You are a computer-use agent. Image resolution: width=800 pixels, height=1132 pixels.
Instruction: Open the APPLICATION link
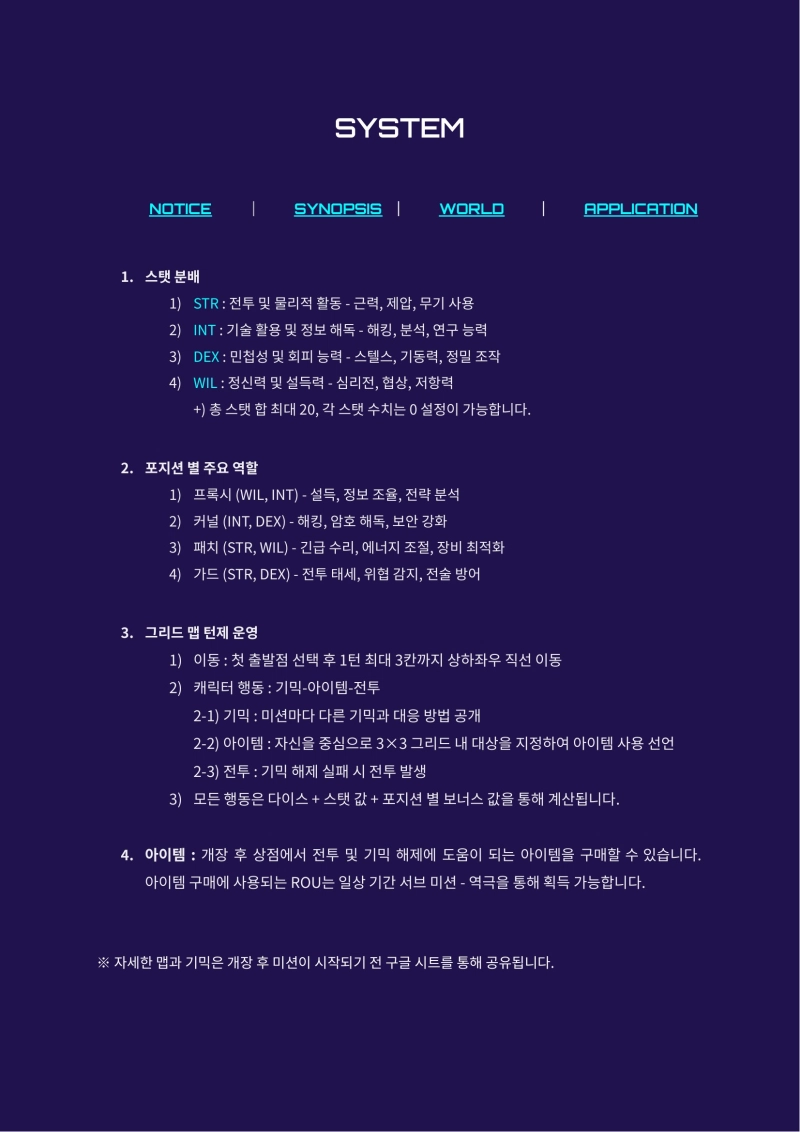coord(640,209)
